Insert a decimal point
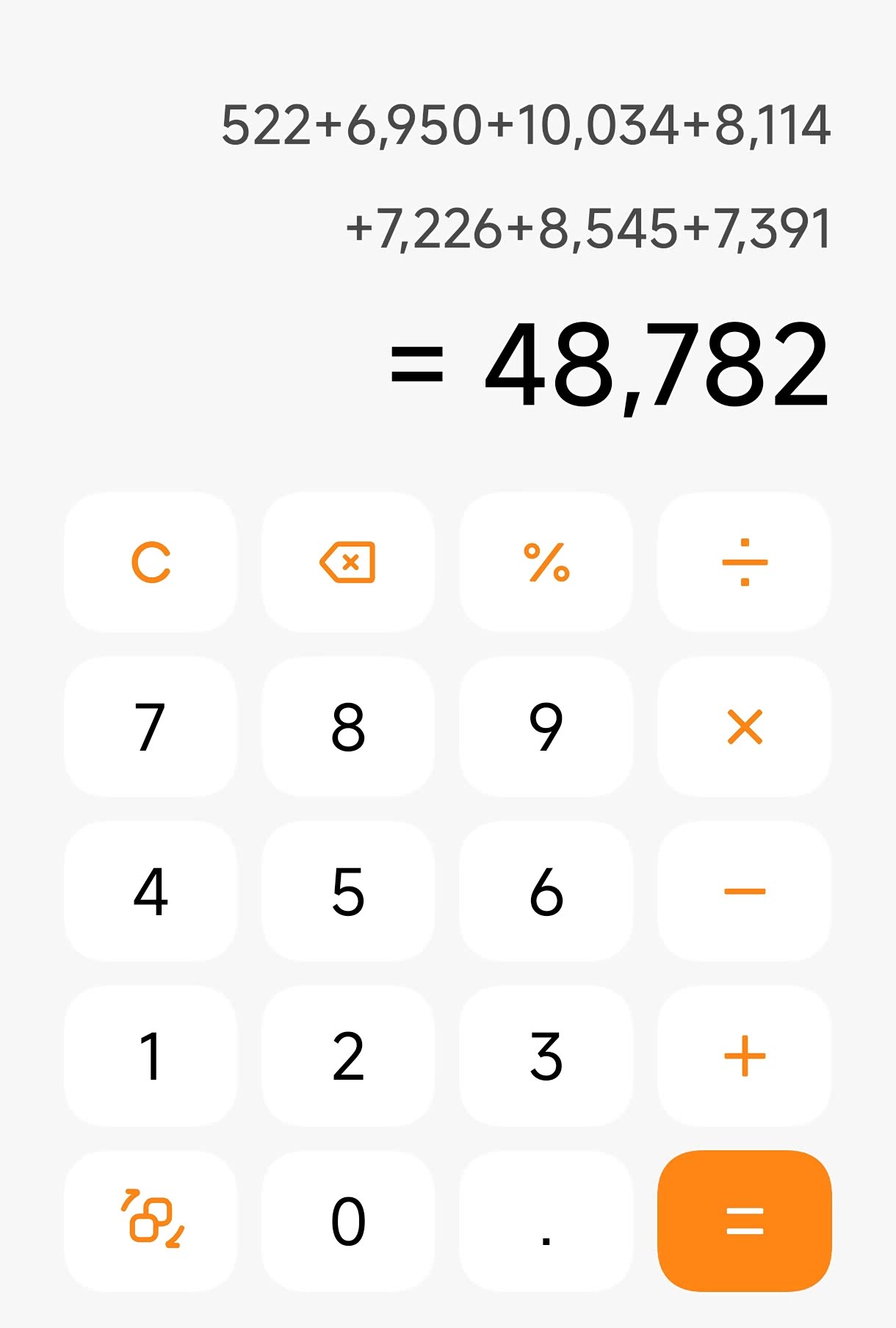 coord(546,1221)
